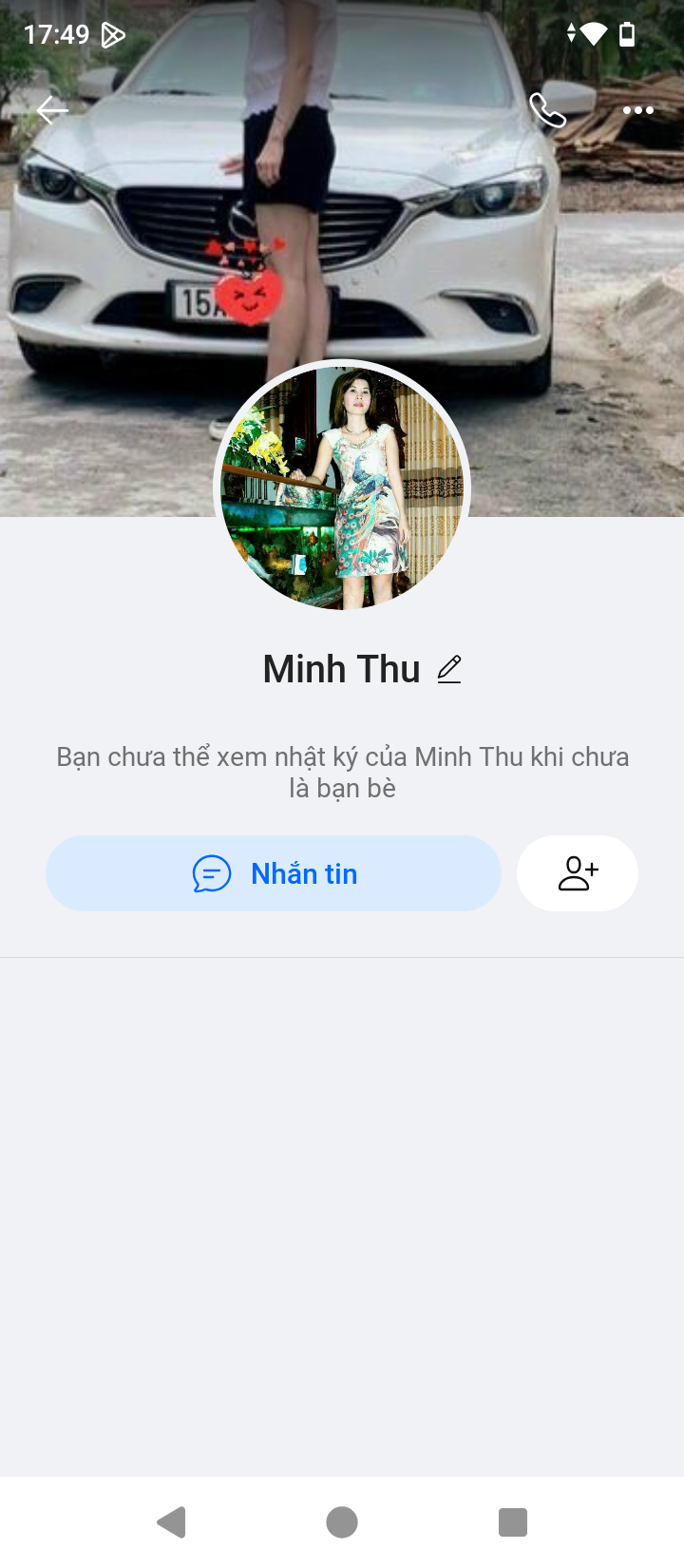Send a friend request with add-friend button

[578, 873]
